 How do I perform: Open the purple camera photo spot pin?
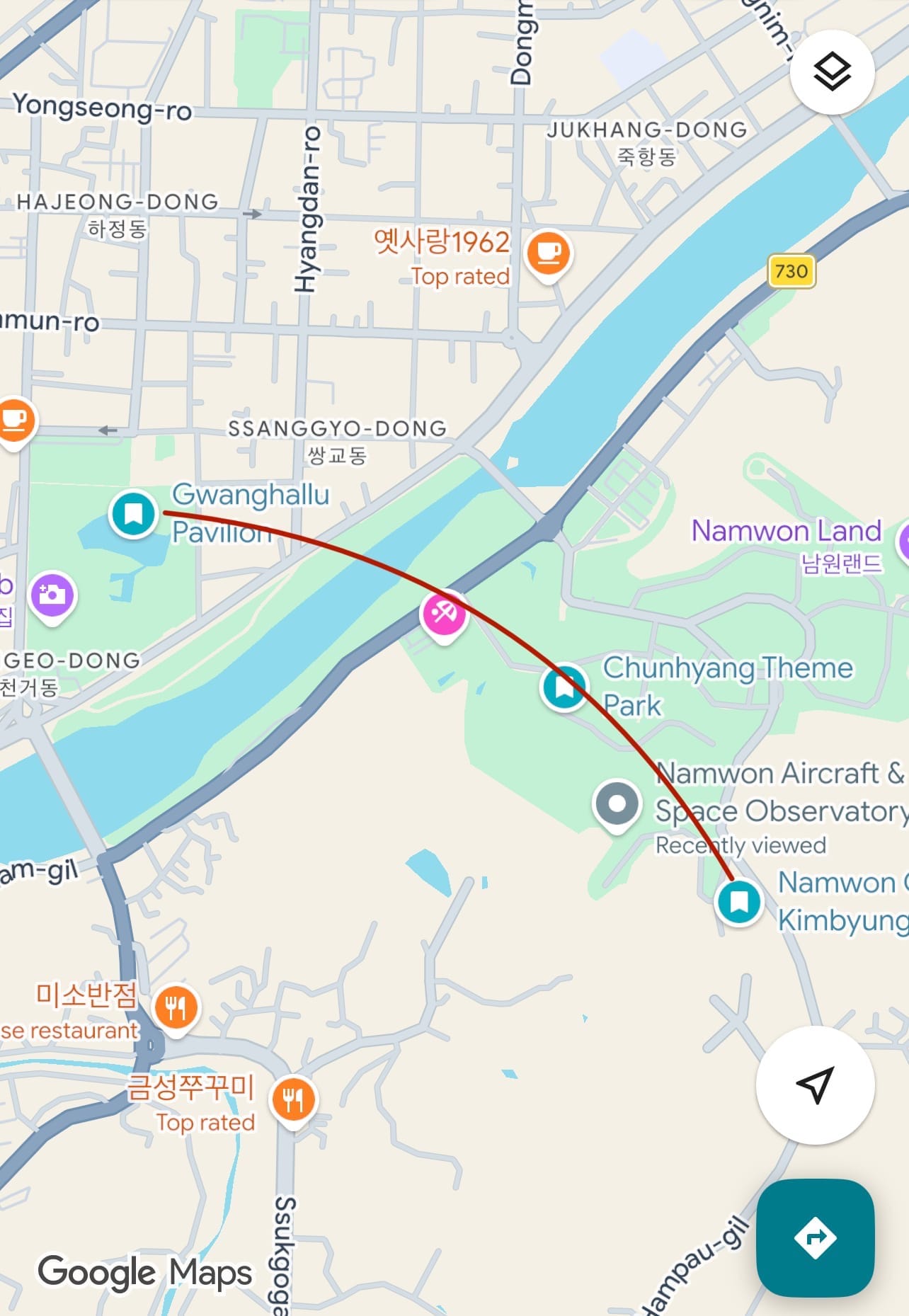click(52, 595)
